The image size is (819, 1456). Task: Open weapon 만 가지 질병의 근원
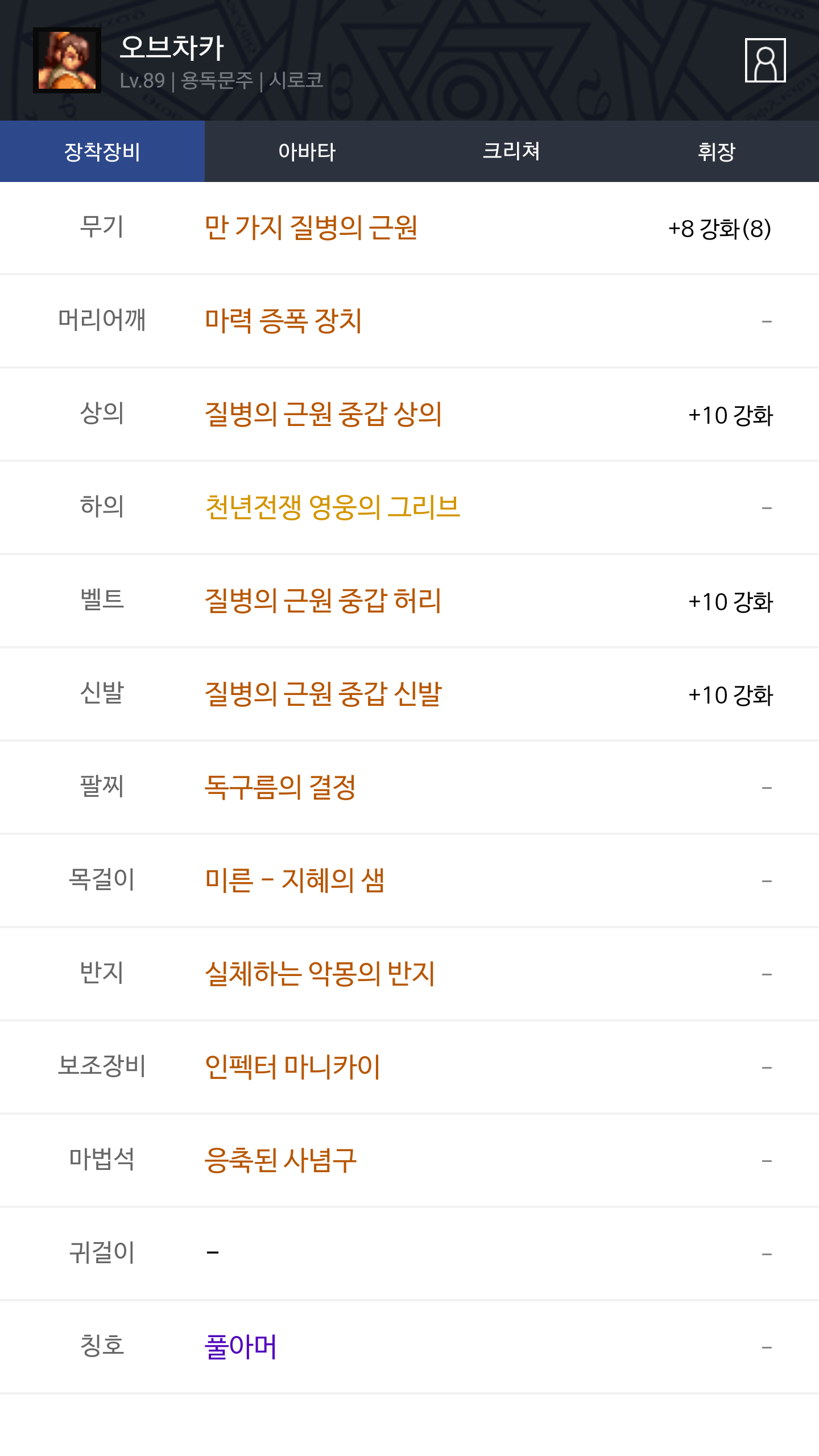(311, 228)
